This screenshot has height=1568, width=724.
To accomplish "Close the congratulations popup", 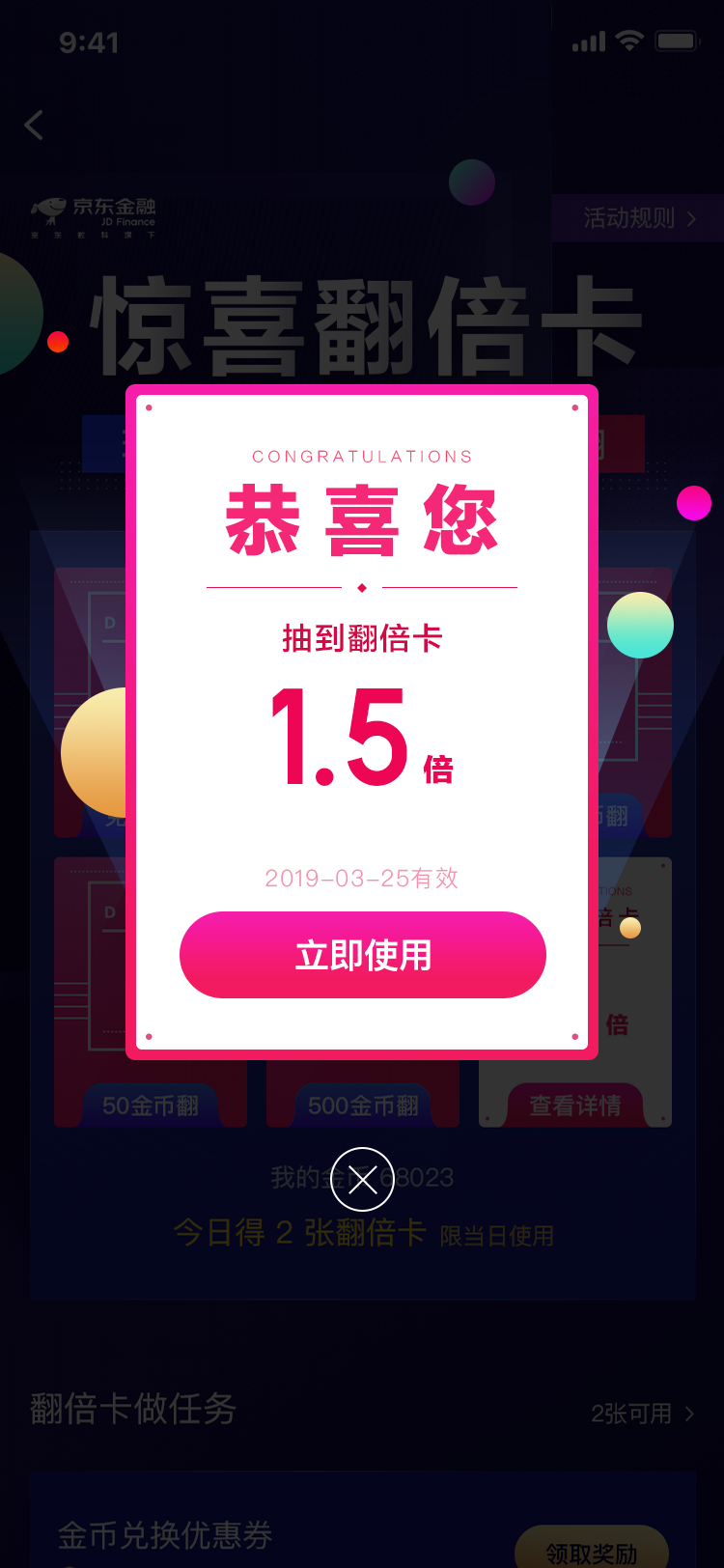I will (x=362, y=1179).
